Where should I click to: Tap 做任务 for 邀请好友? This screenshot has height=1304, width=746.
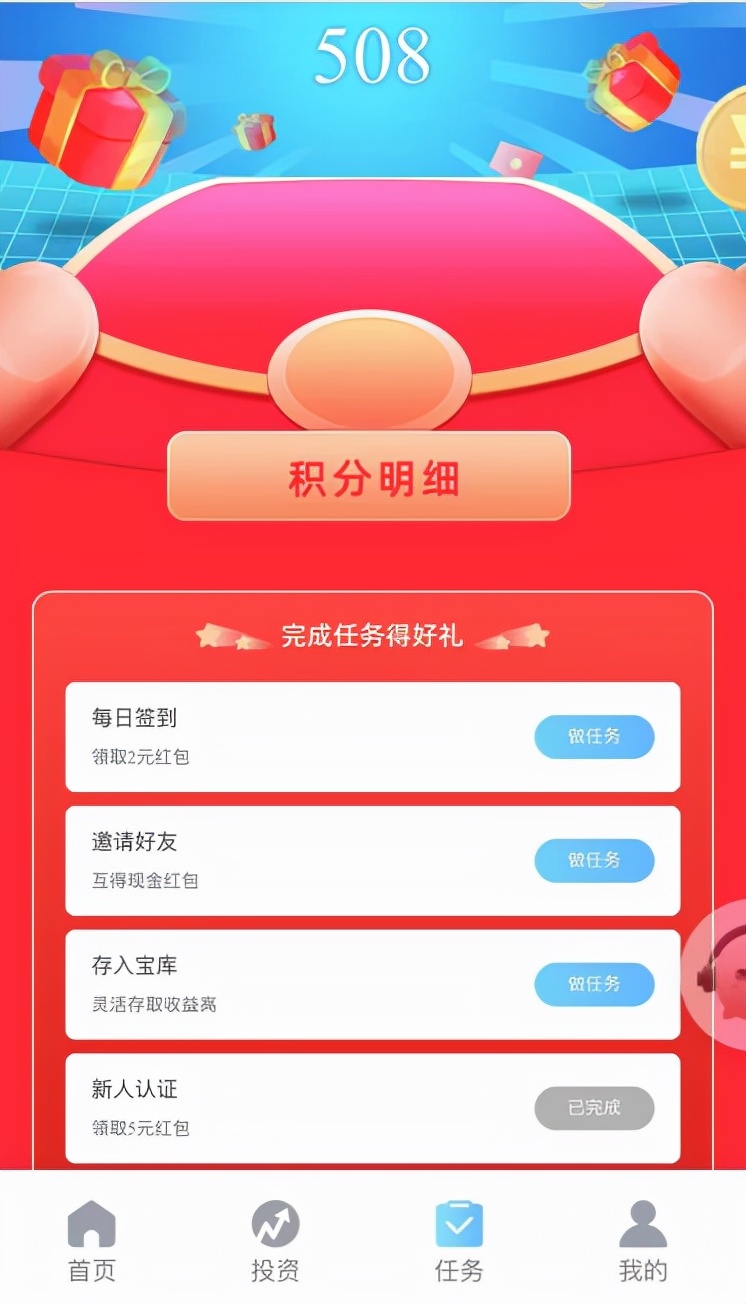click(x=594, y=861)
